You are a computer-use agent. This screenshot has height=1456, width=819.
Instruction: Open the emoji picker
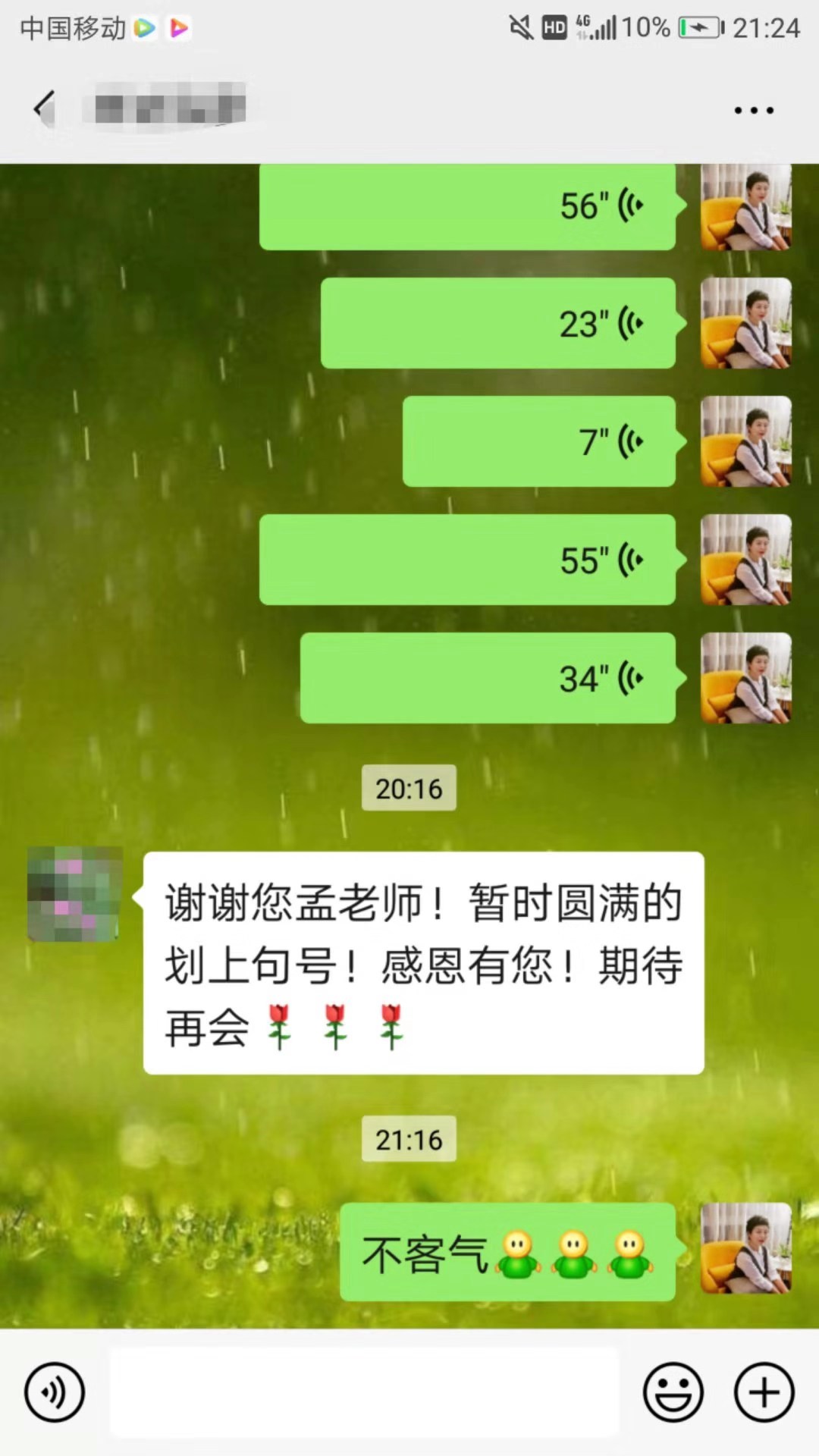click(x=673, y=1392)
